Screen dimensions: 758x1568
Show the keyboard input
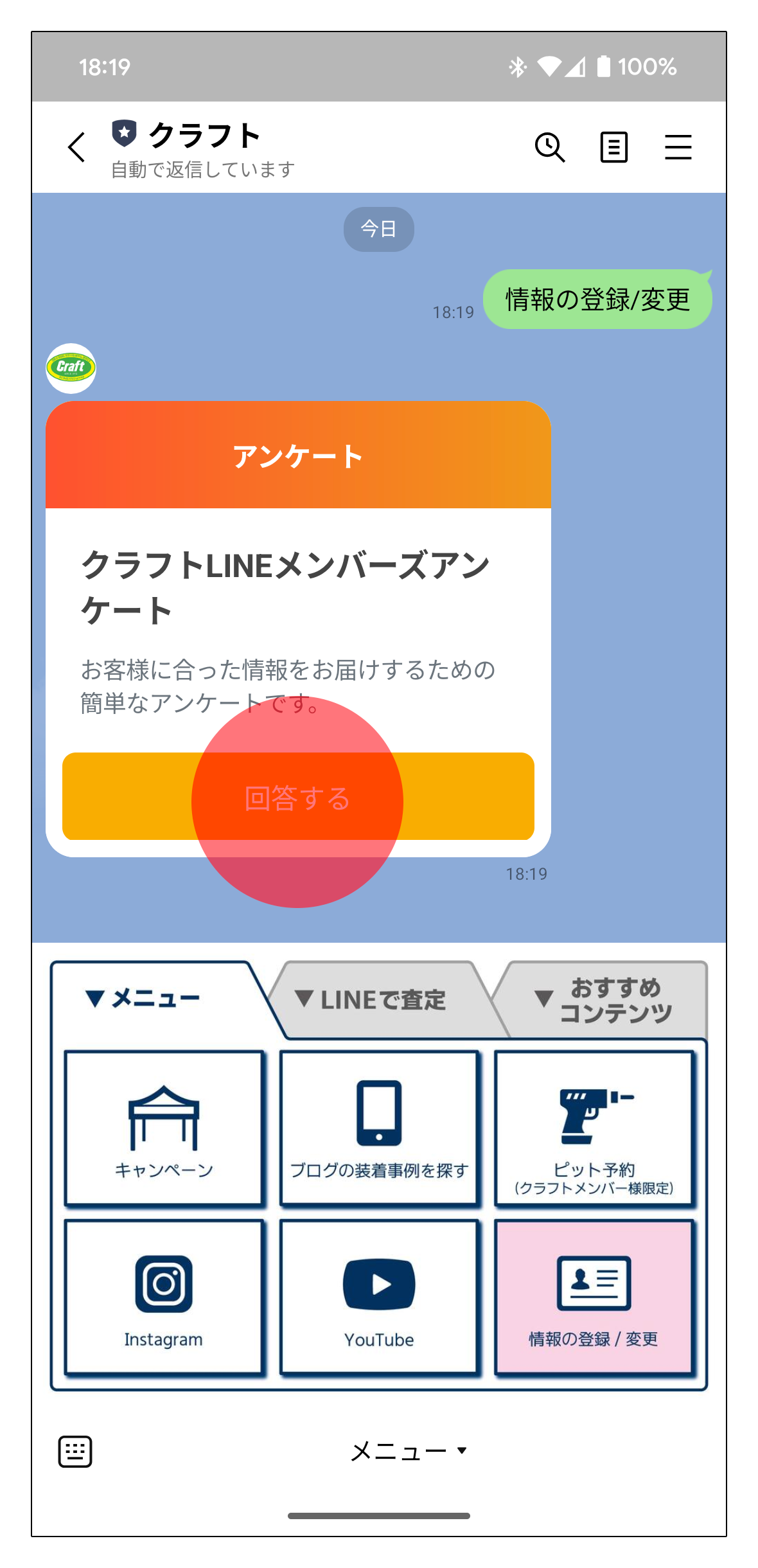pyautogui.click(x=75, y=1451)
